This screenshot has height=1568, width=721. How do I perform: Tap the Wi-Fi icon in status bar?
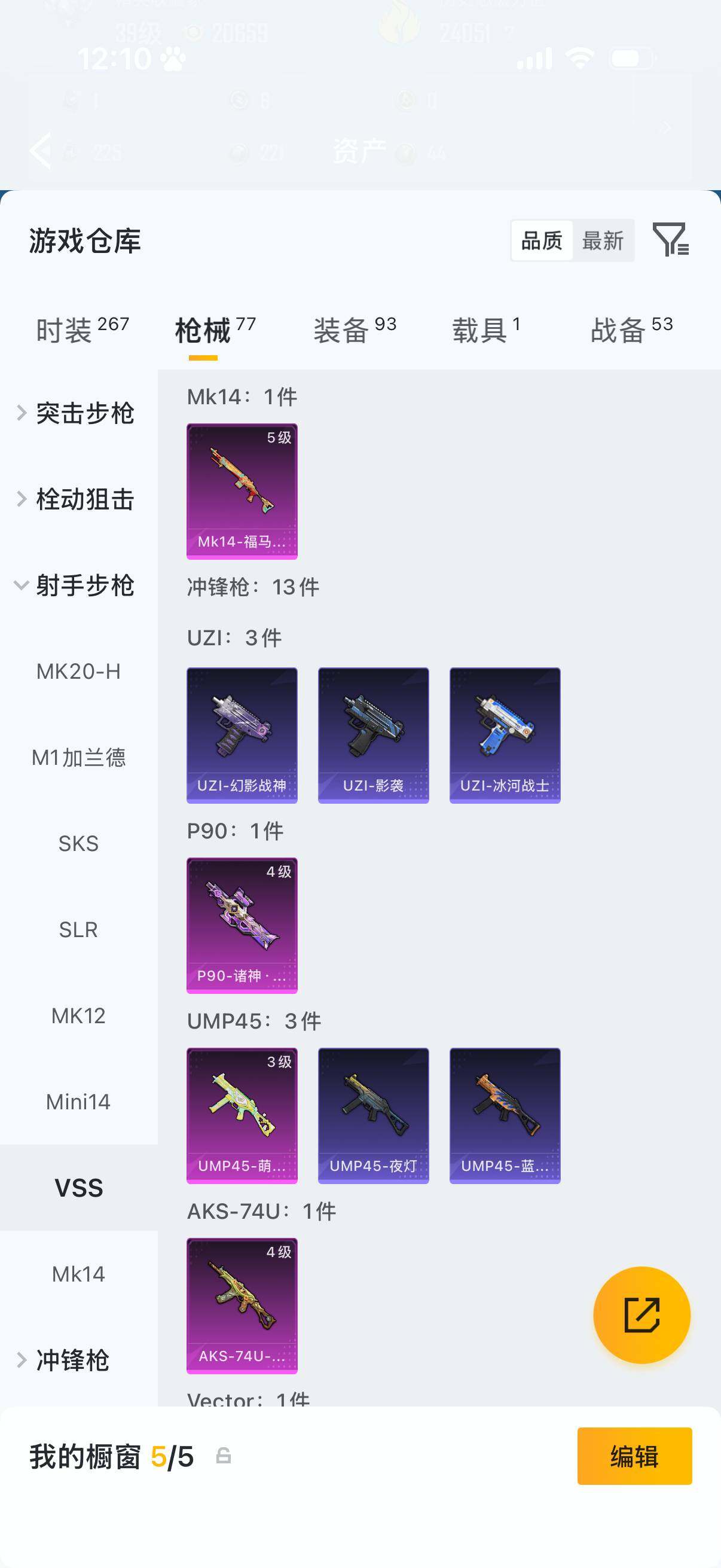tap(579, 59)
